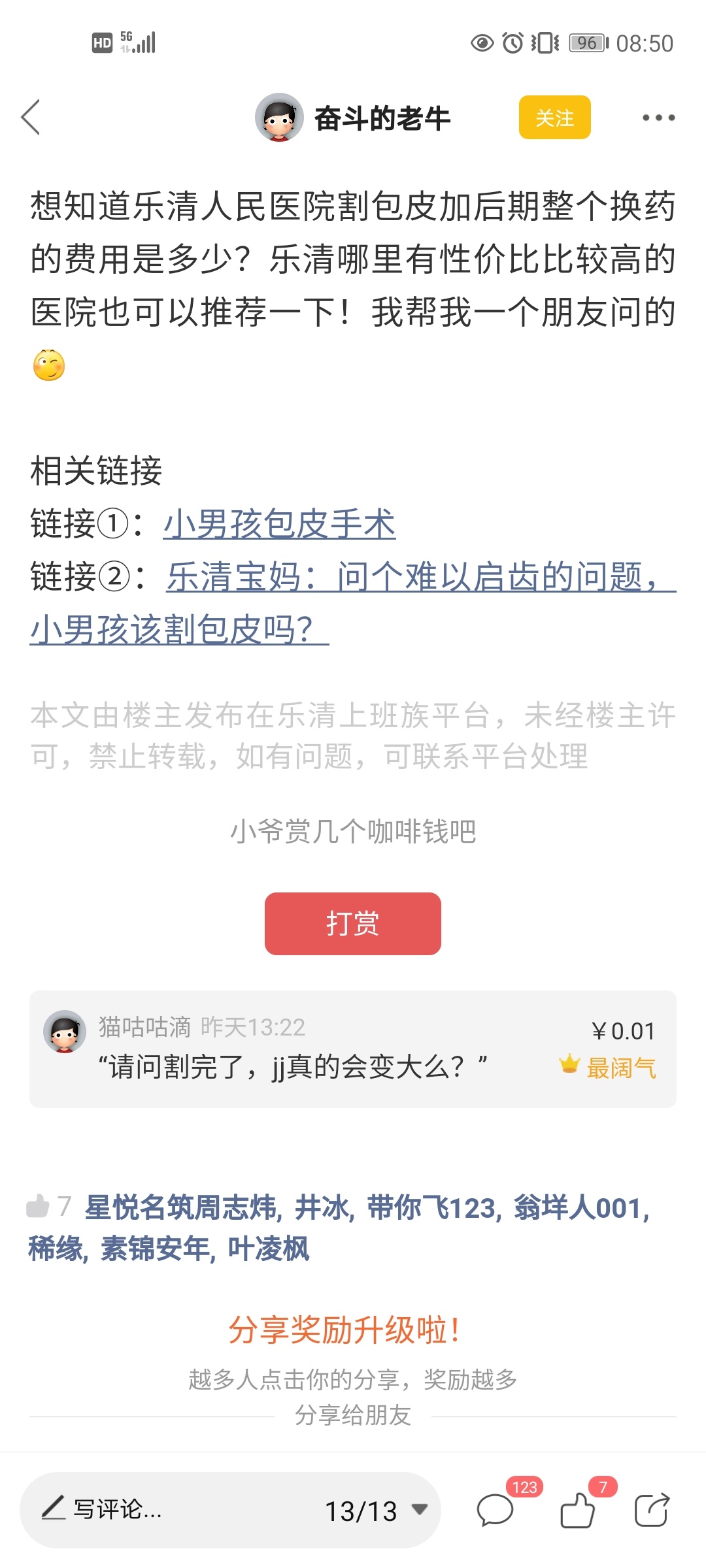Tap the red 打赏 reward button
The height and width of the screenshot is (1568, 706).
(352, 923)
